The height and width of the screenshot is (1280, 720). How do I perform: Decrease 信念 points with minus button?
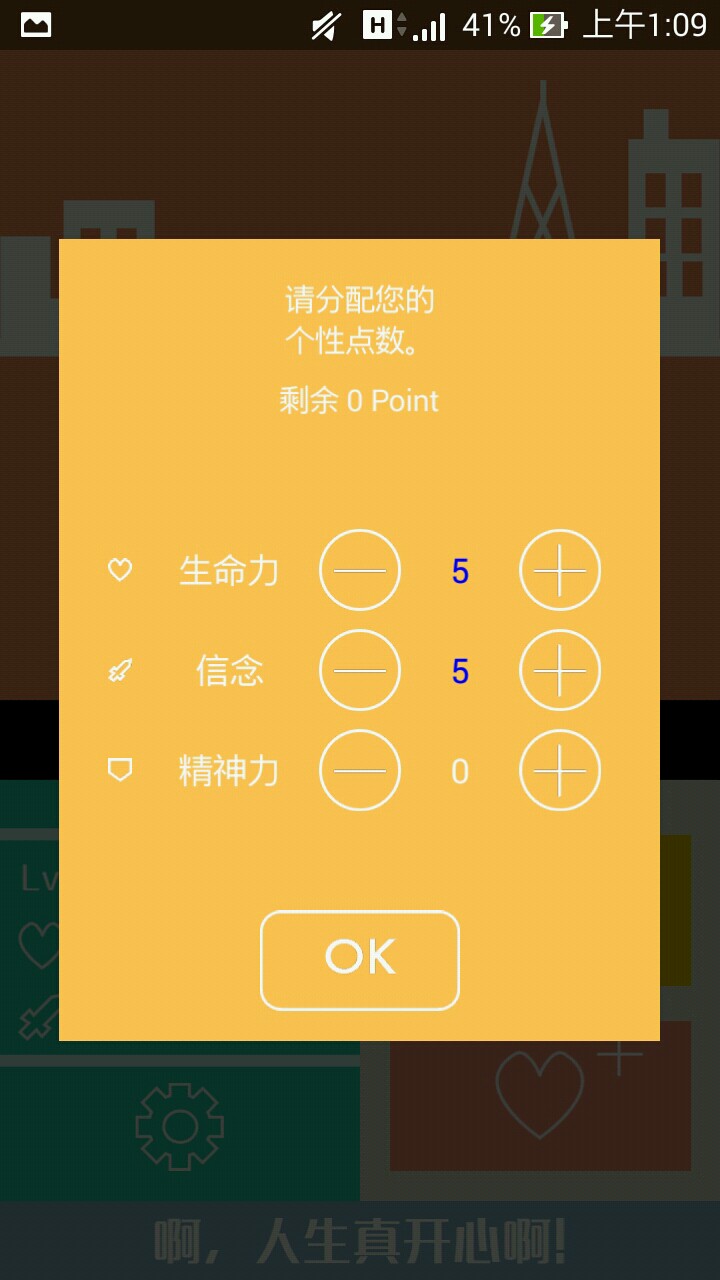[x=360, y=670]
